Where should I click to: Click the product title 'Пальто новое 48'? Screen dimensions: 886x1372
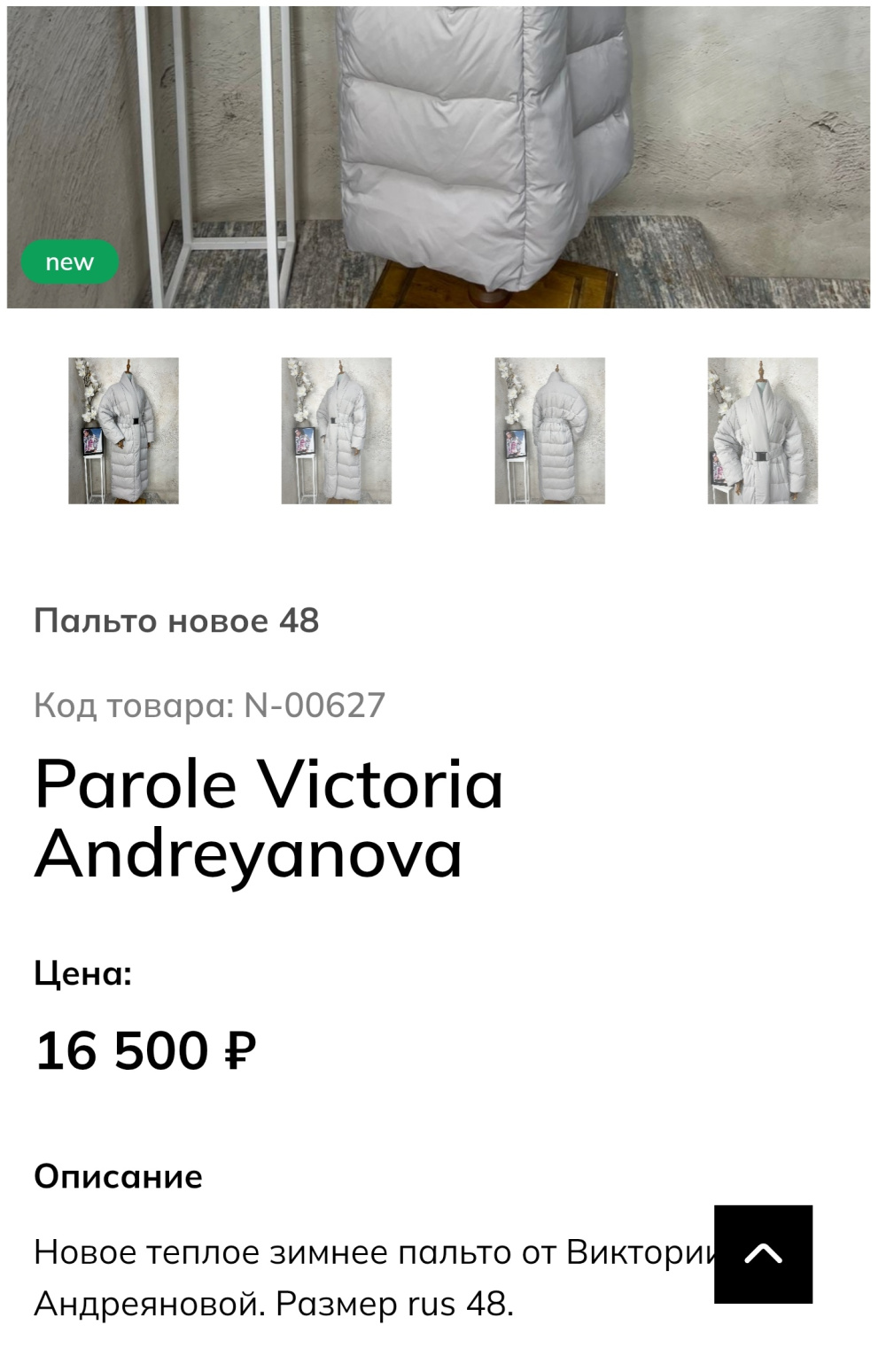click(x=177, y=620)
